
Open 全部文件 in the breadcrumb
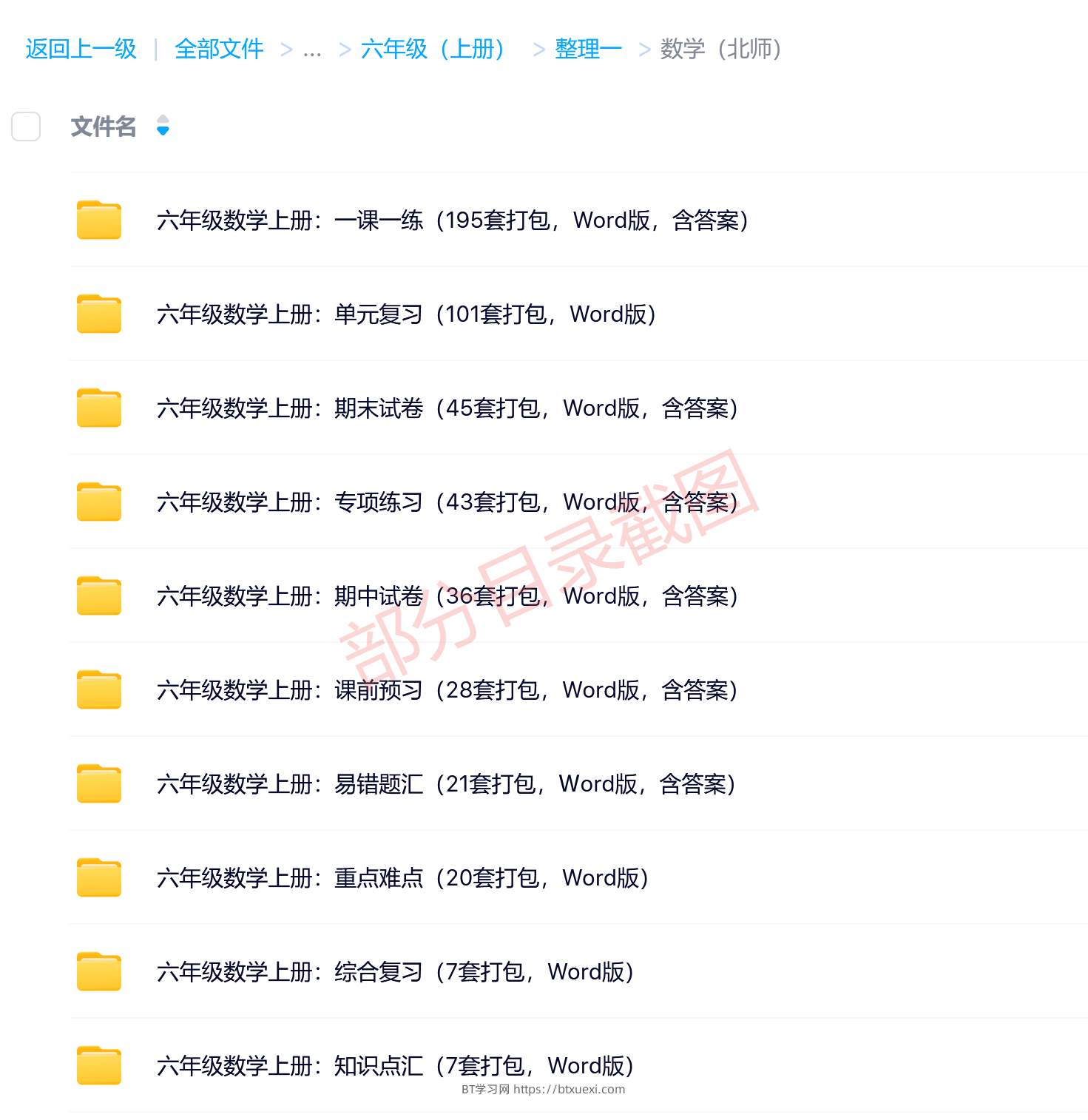click(x=219, y=49)
